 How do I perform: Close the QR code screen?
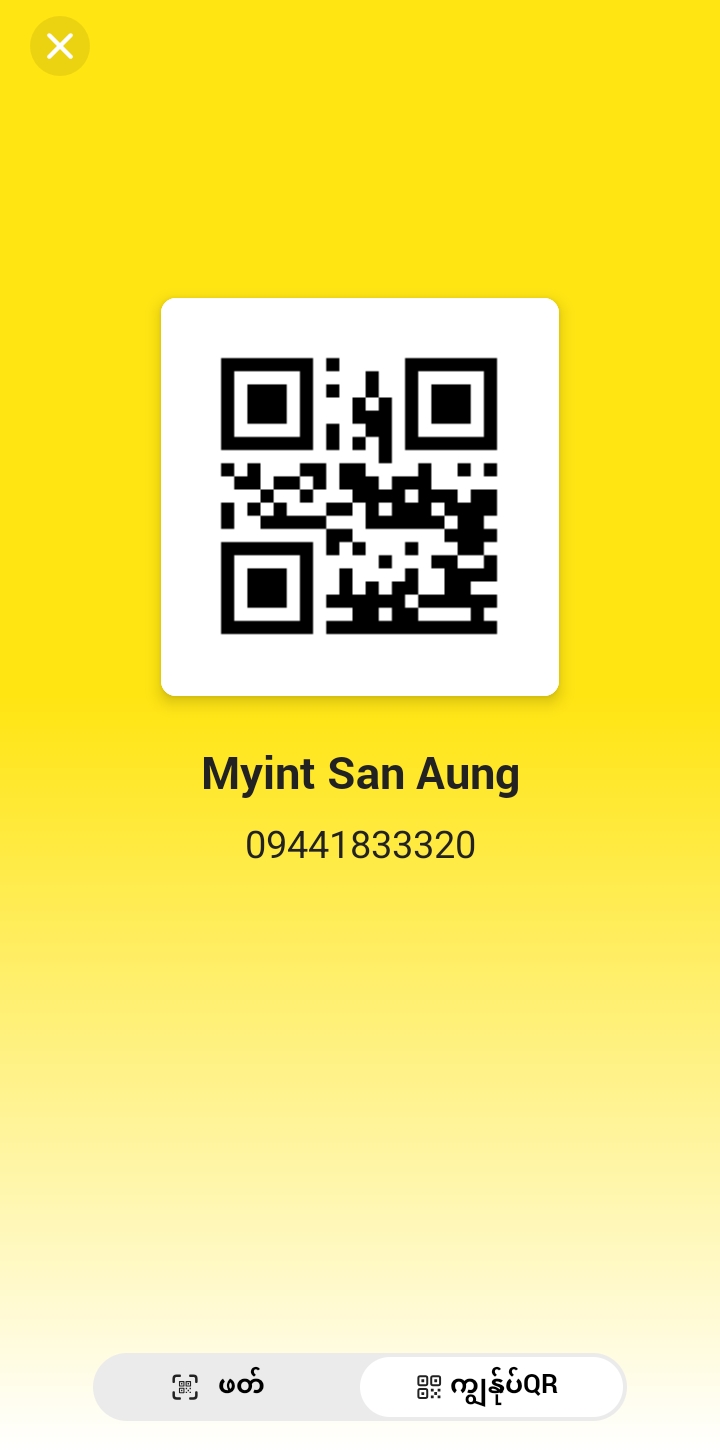click(x=60, y=46)
